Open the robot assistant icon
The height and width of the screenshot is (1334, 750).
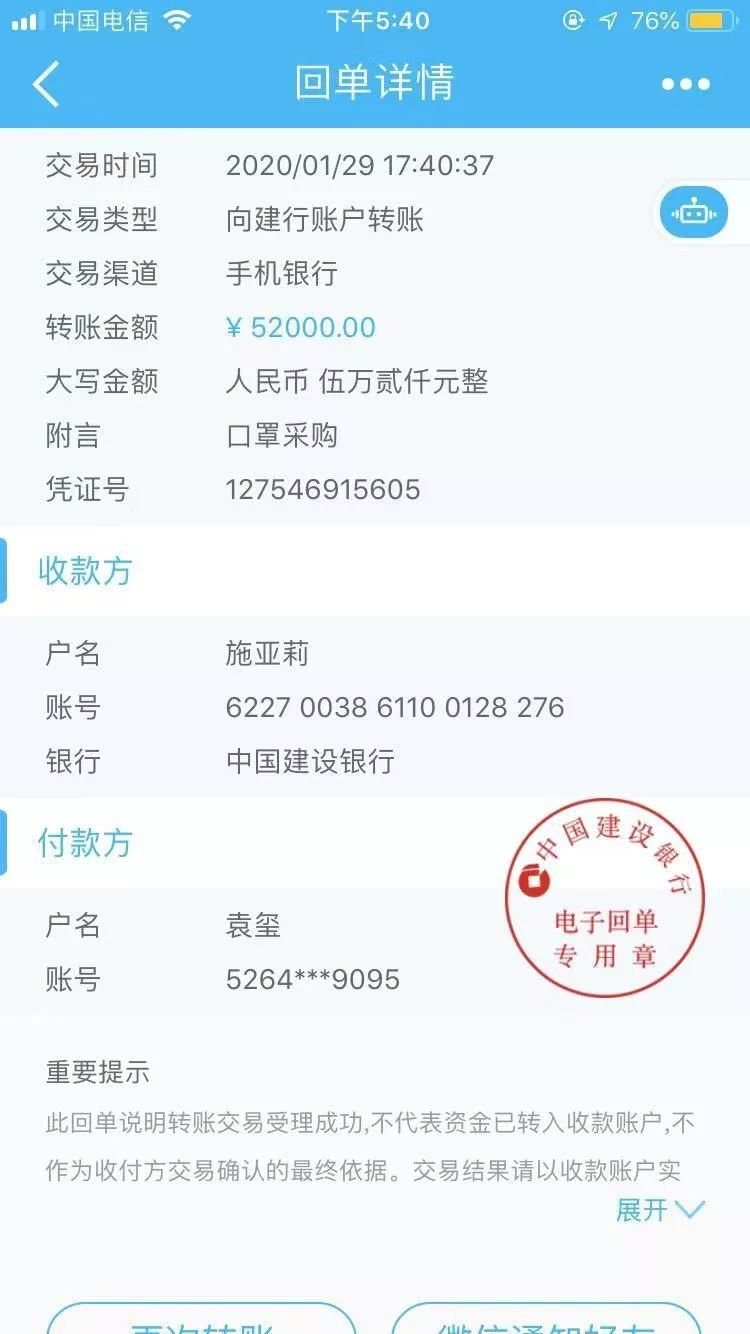click(x=694, y=213)
